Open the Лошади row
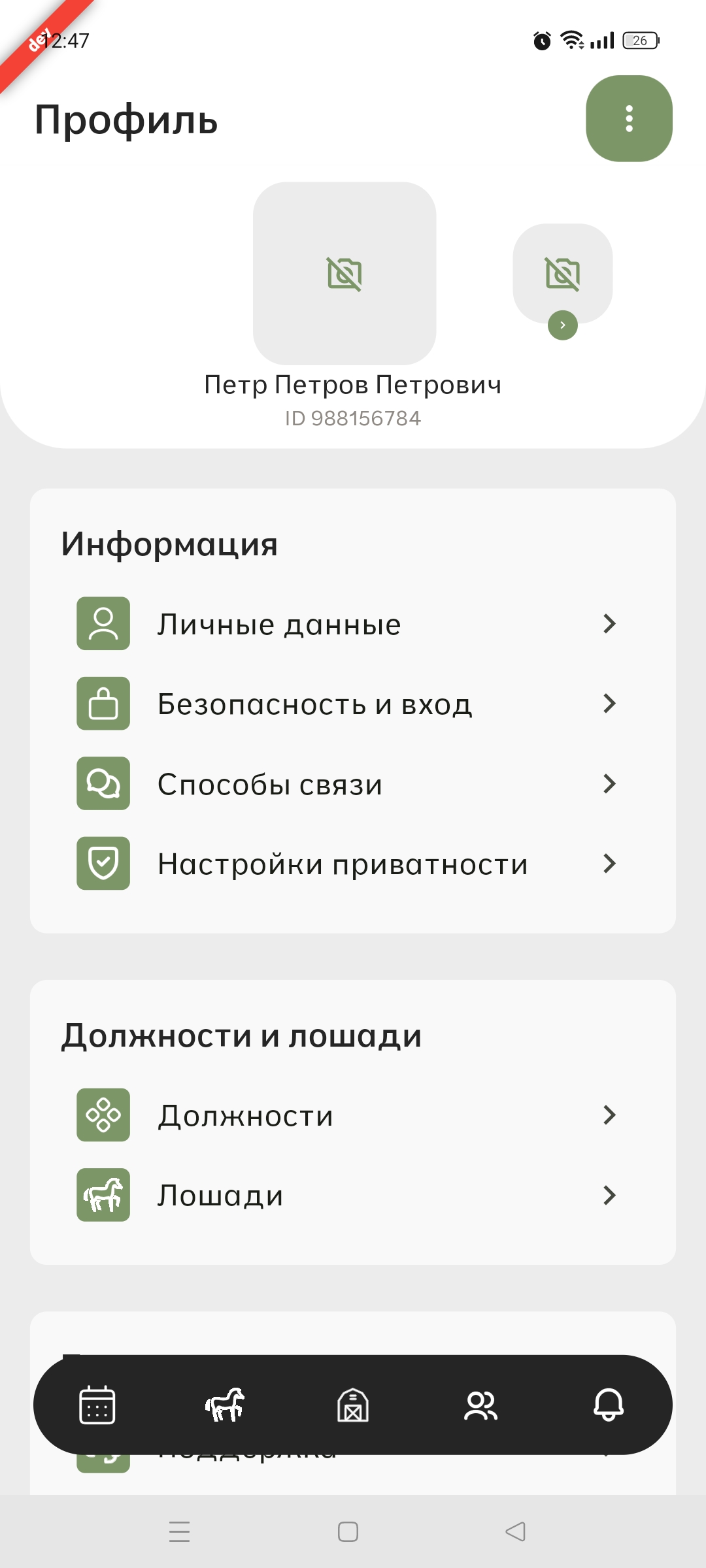The width and height of the screenshot is (706, 1568). [346, 1195]
